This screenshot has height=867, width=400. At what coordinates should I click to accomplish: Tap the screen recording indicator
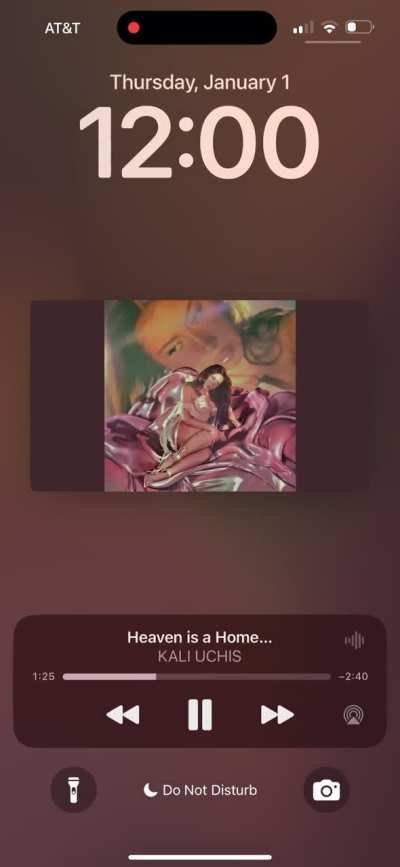[x=134, y=28]
